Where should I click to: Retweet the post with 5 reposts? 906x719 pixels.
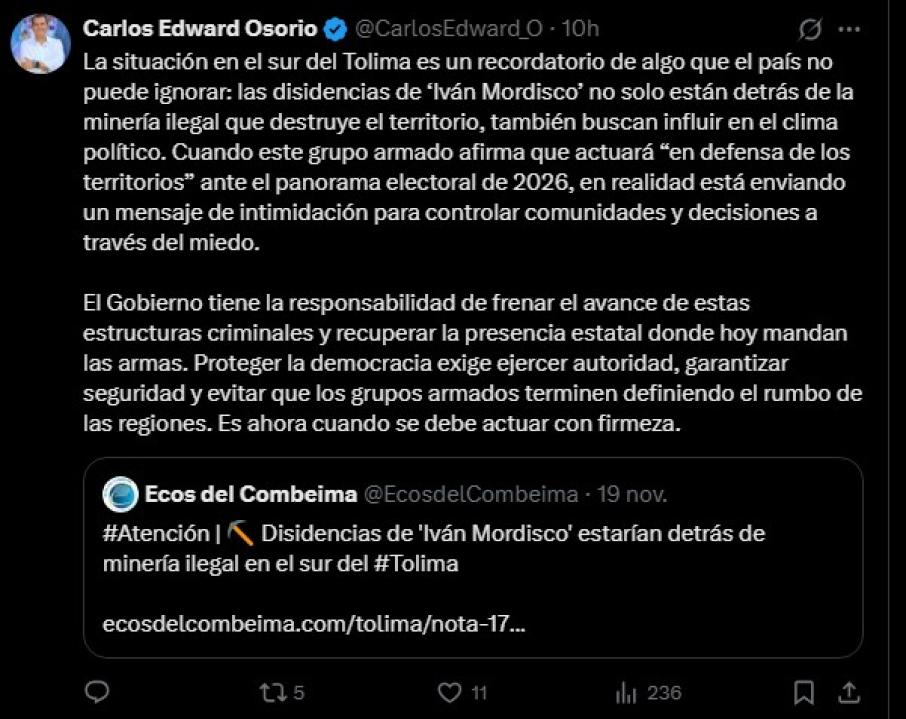273,692
